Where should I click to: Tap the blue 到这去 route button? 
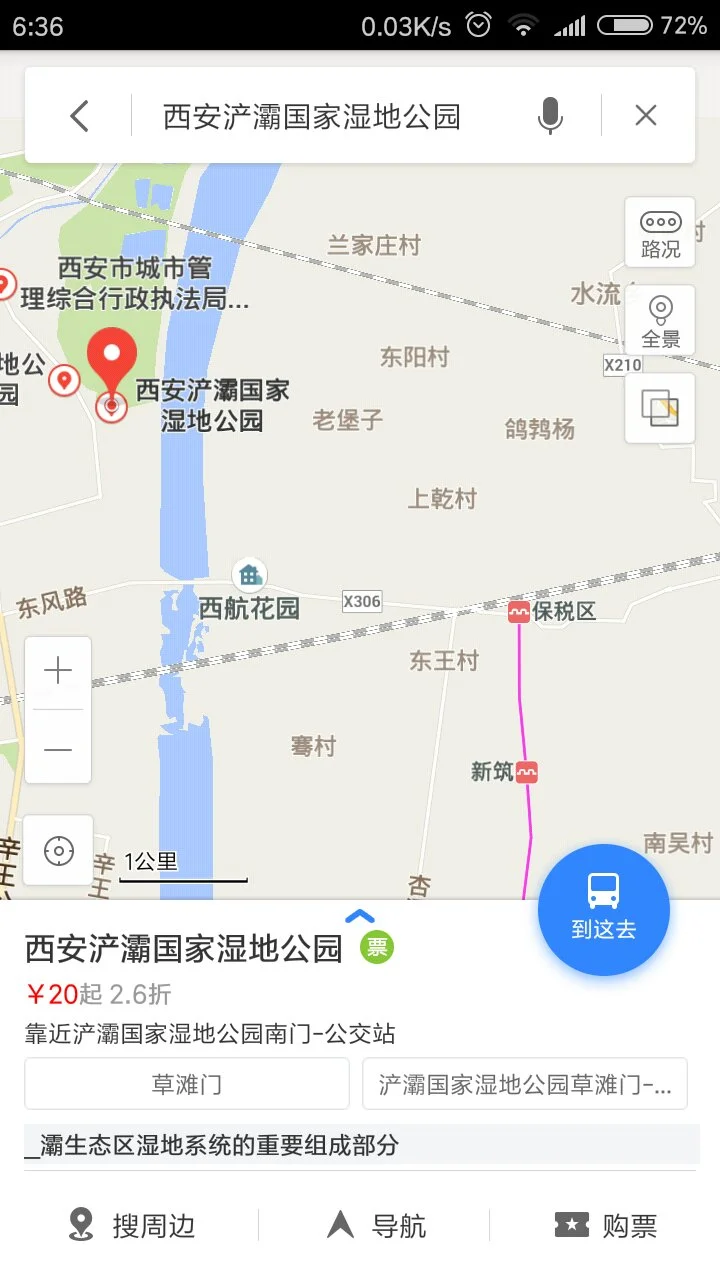603,908
